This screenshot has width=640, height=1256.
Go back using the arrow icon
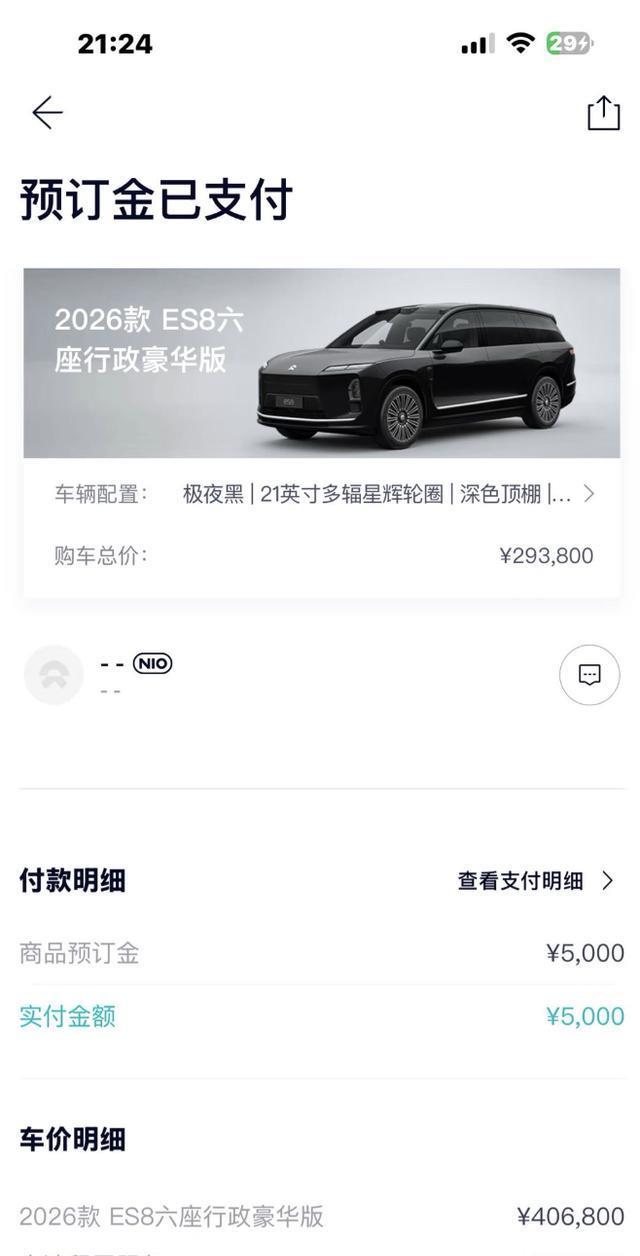pos(47,113)
